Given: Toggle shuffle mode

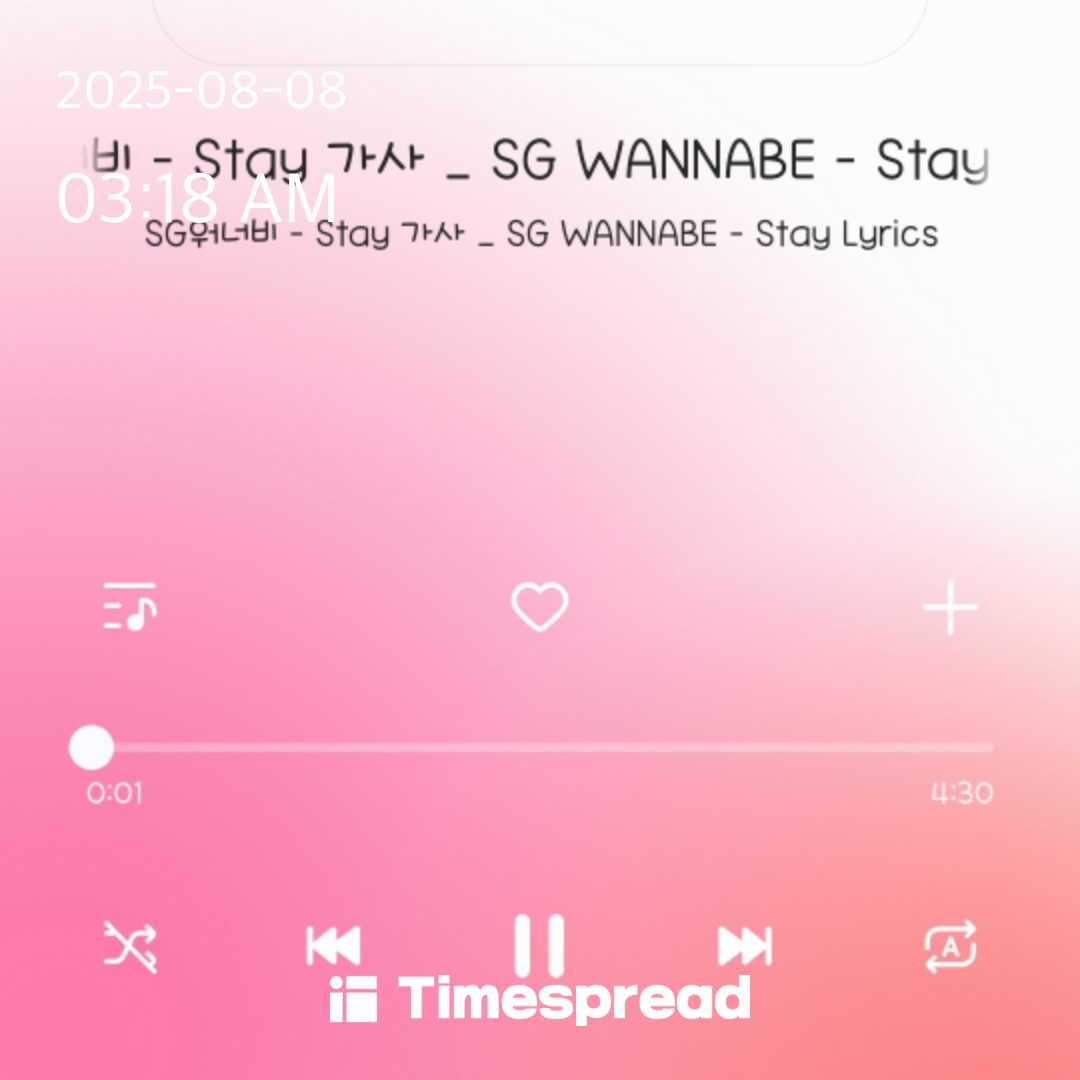Looking at the screenshot, I should pos(131,946).
